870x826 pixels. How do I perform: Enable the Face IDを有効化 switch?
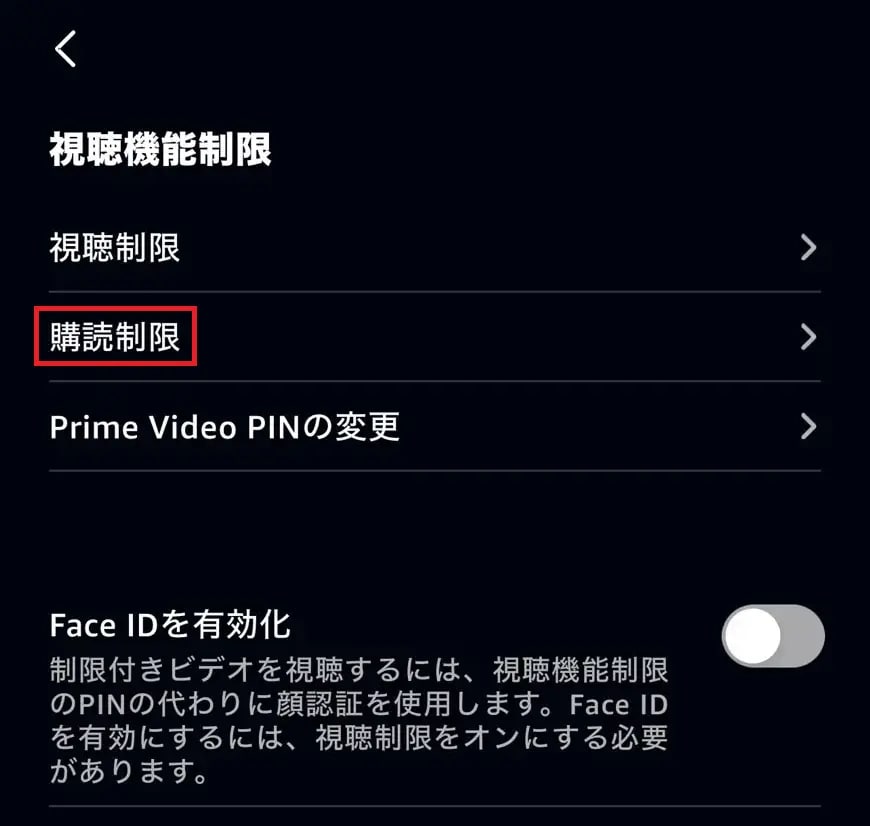pyautogui.click(x=772, y=636)
